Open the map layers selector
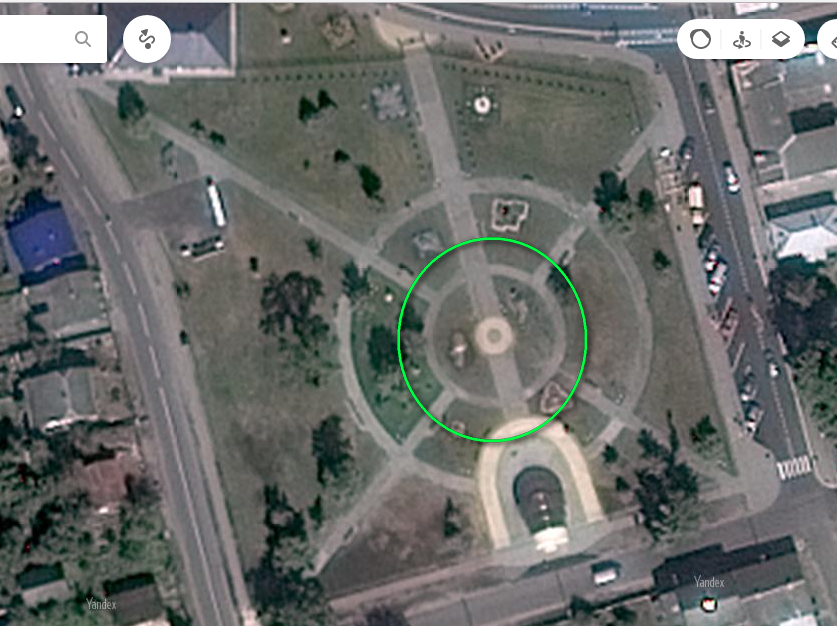This screenshot has height=626, width=837. pos(781,40)
